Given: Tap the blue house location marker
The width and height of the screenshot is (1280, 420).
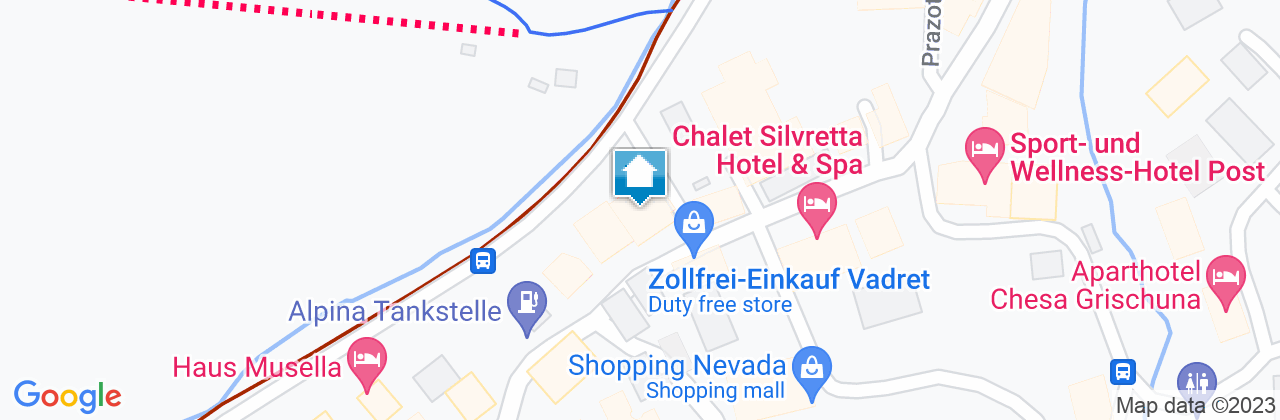Looking at the screenshot, I should pyautogui.click(x=640, y=176).
